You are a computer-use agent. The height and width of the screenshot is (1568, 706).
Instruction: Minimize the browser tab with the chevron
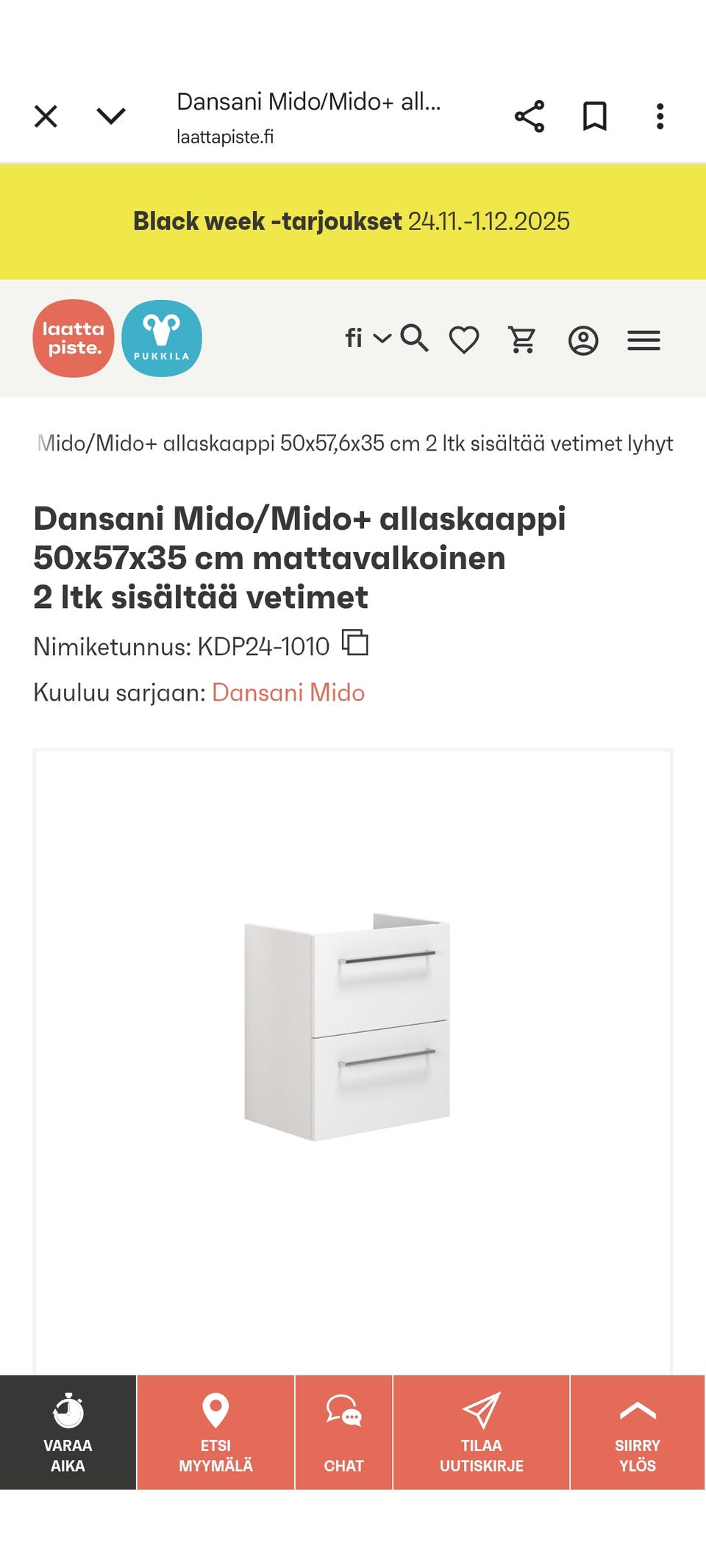[111, 116]
